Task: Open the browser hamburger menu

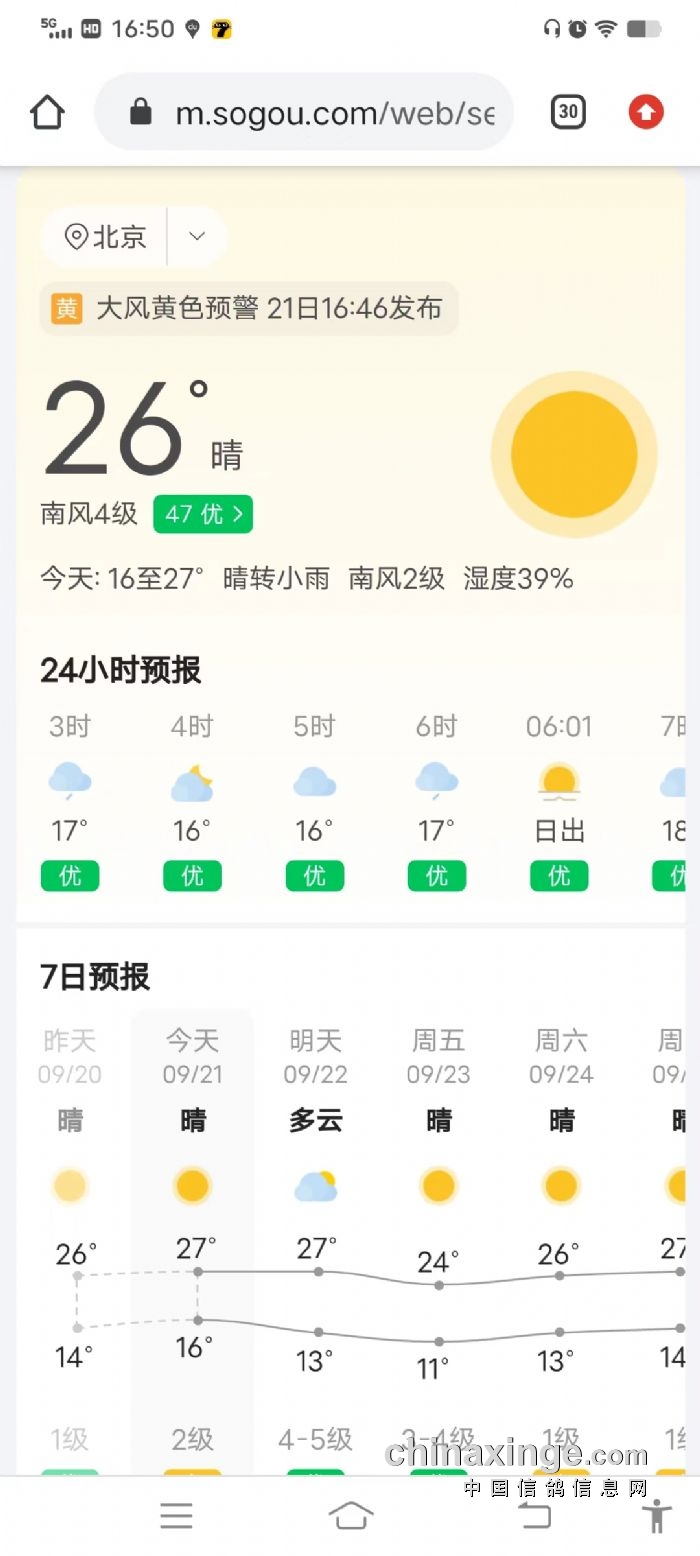Action: point(176,1516)
